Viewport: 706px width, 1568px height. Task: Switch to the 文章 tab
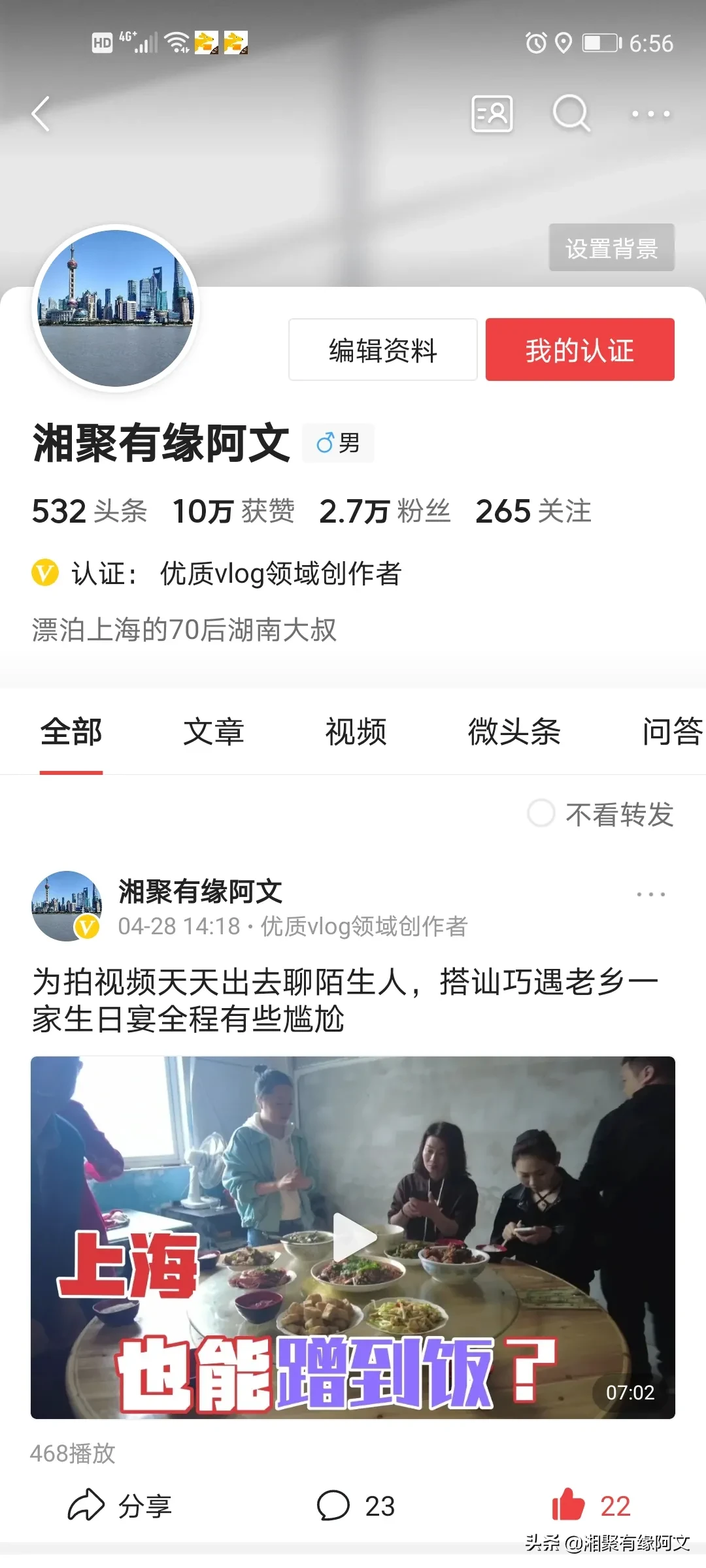(x=214, y=732)
